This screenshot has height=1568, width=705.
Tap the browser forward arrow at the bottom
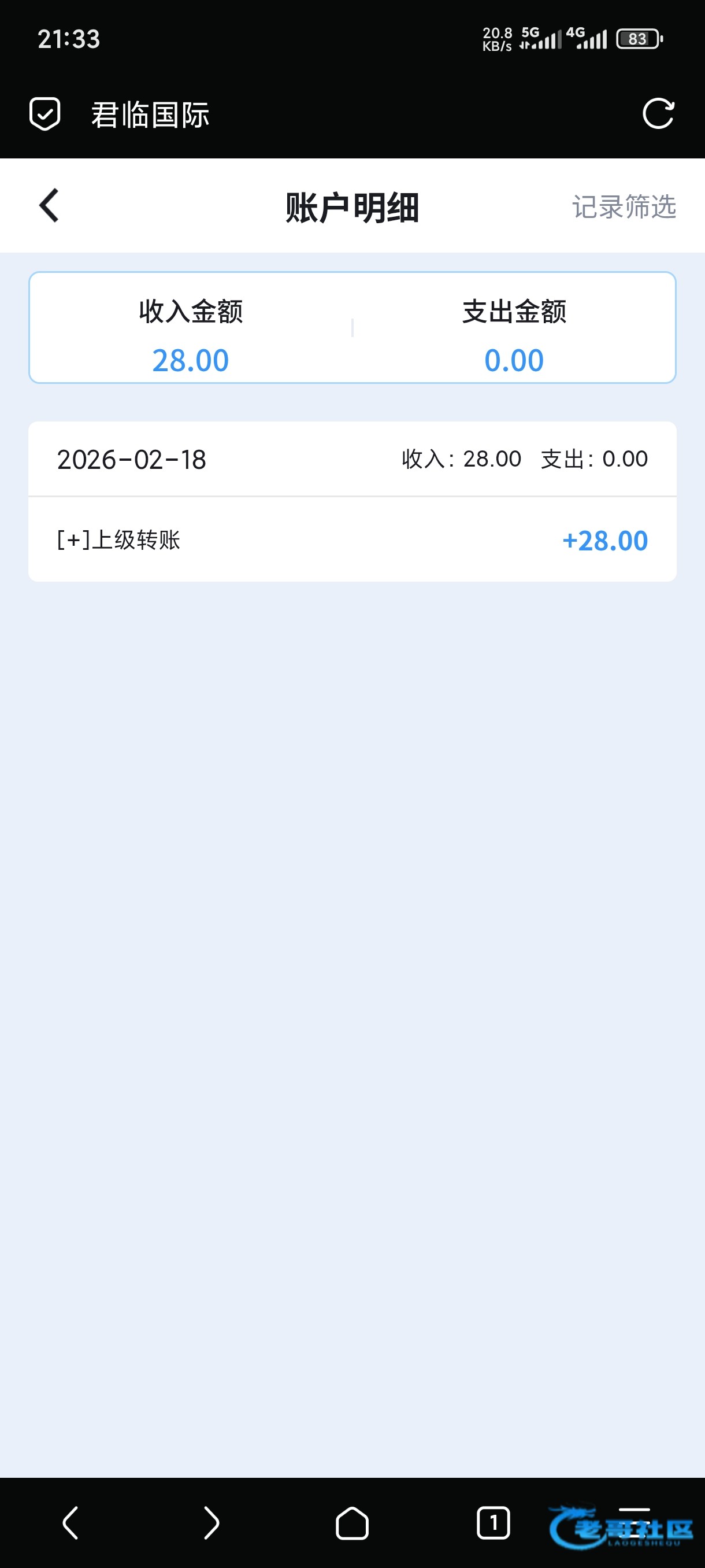(x=211, y=1522)
